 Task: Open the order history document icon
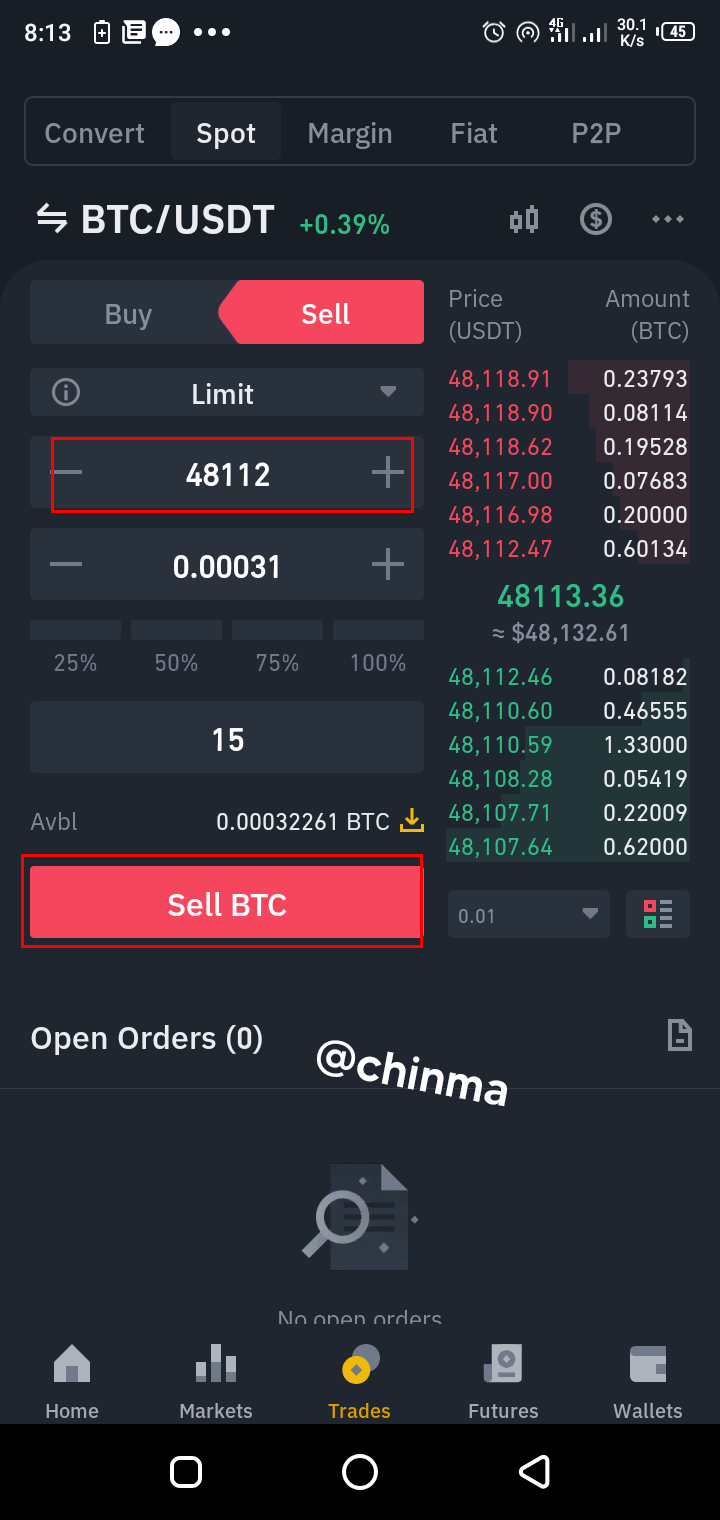(x=680, y=1036)
